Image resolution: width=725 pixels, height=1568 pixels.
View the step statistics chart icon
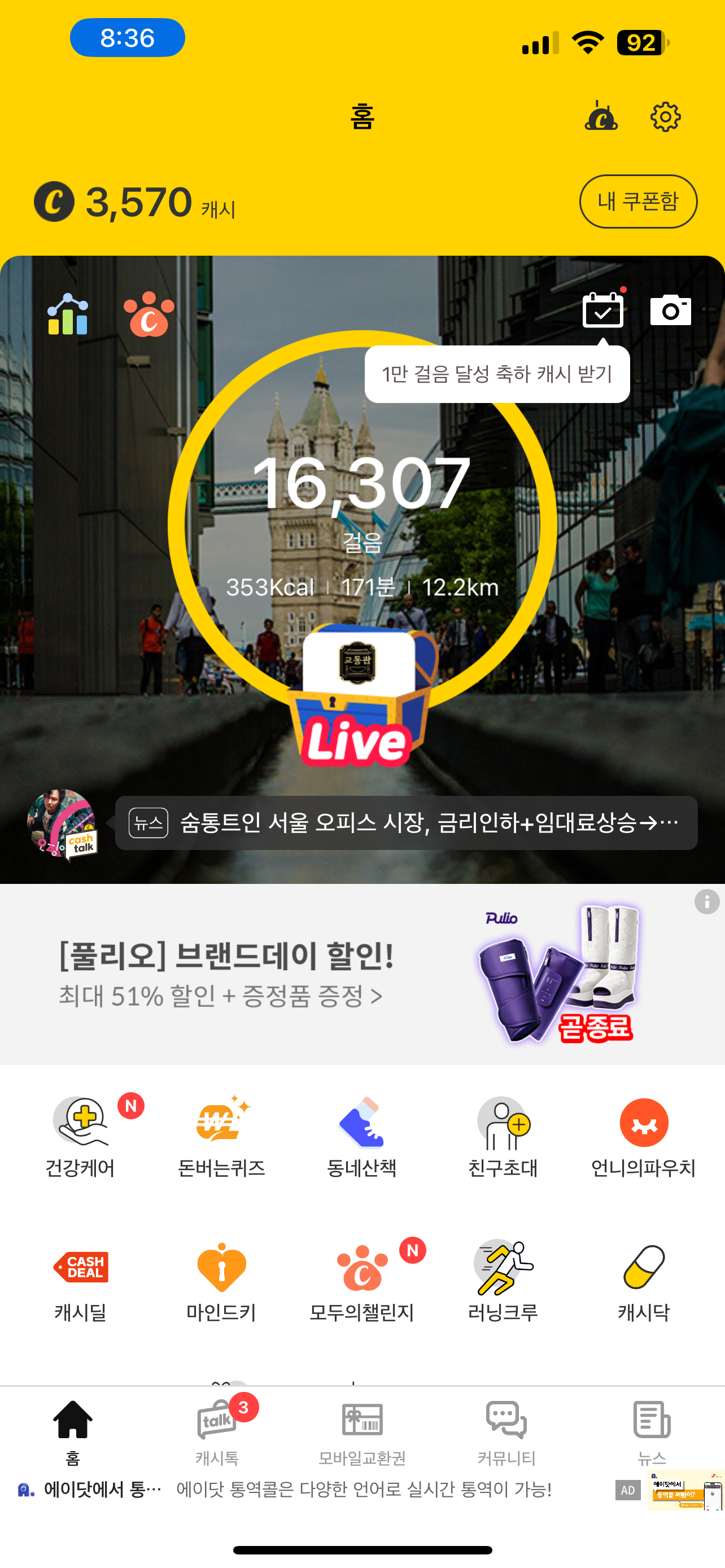coord(68,314)
